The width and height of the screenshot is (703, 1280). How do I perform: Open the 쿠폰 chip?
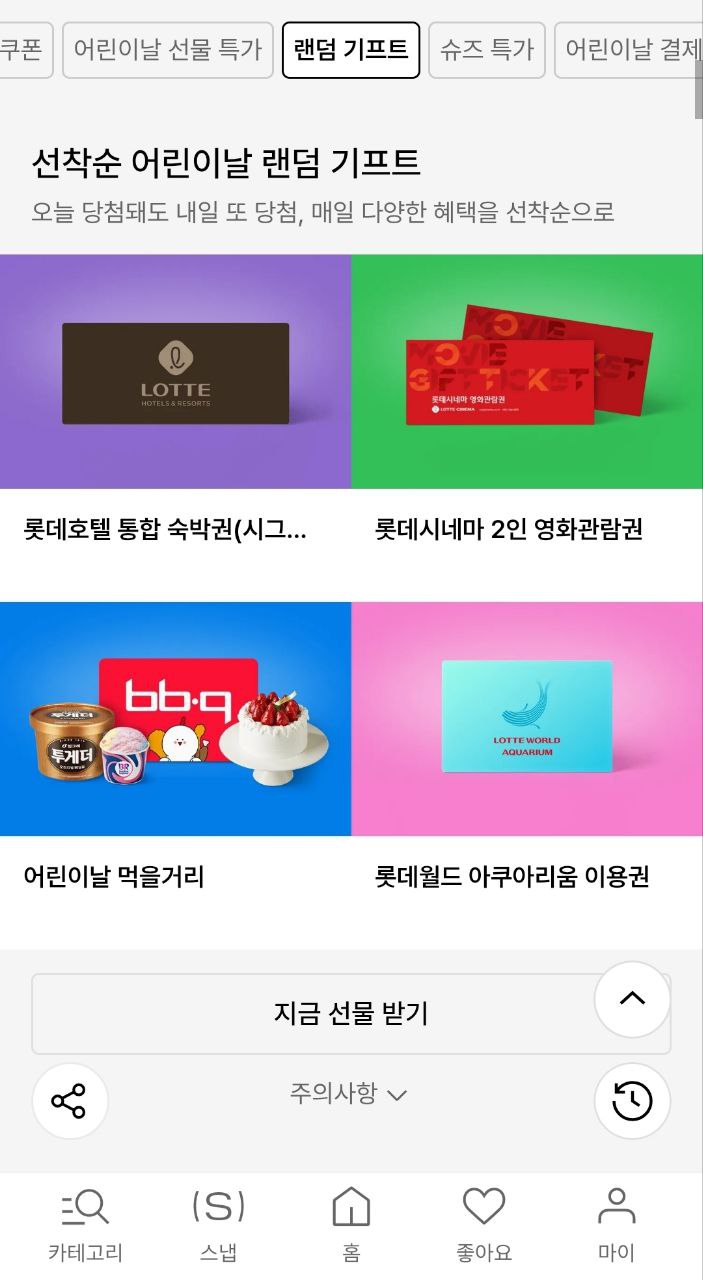click(x=24, y=50)
